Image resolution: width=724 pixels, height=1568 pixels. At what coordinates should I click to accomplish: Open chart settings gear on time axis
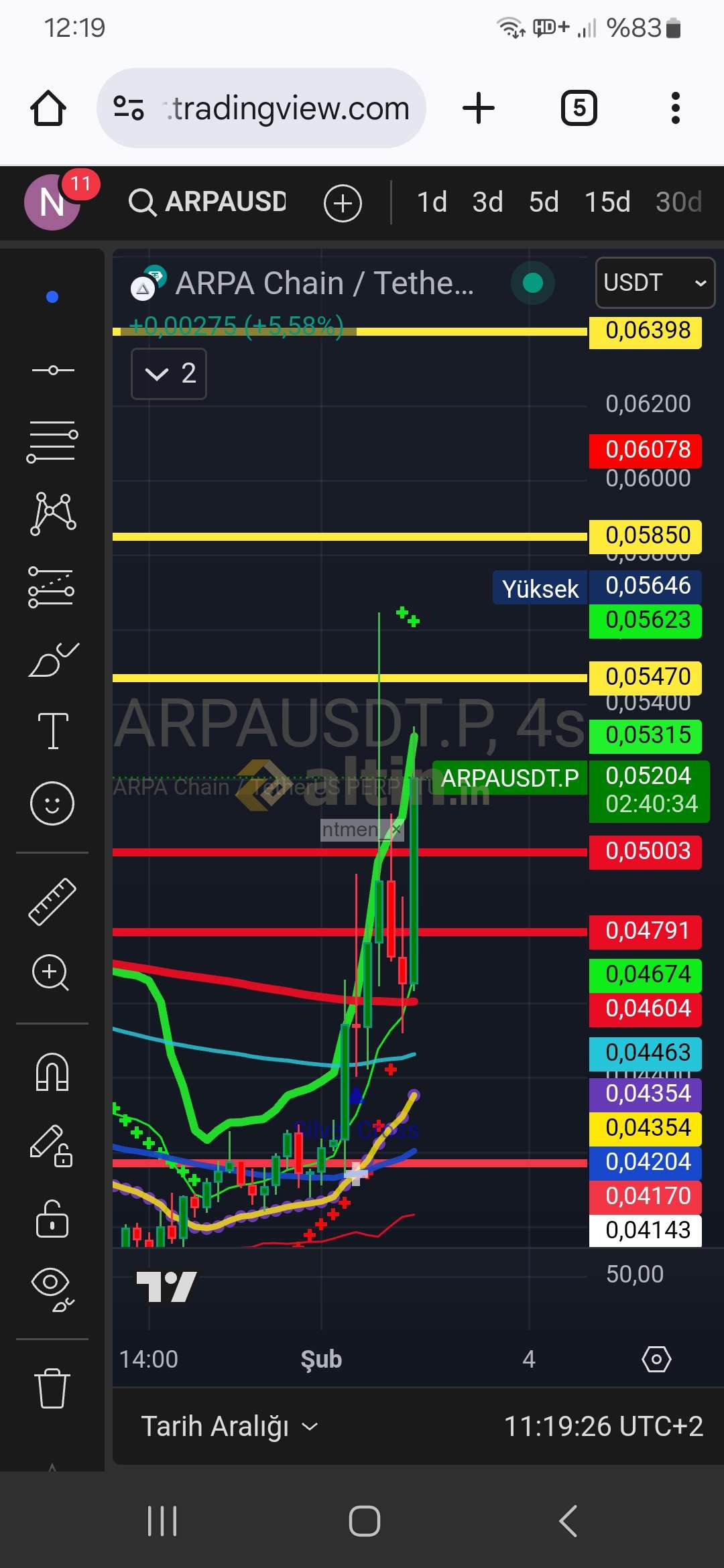click(656, 1359)
